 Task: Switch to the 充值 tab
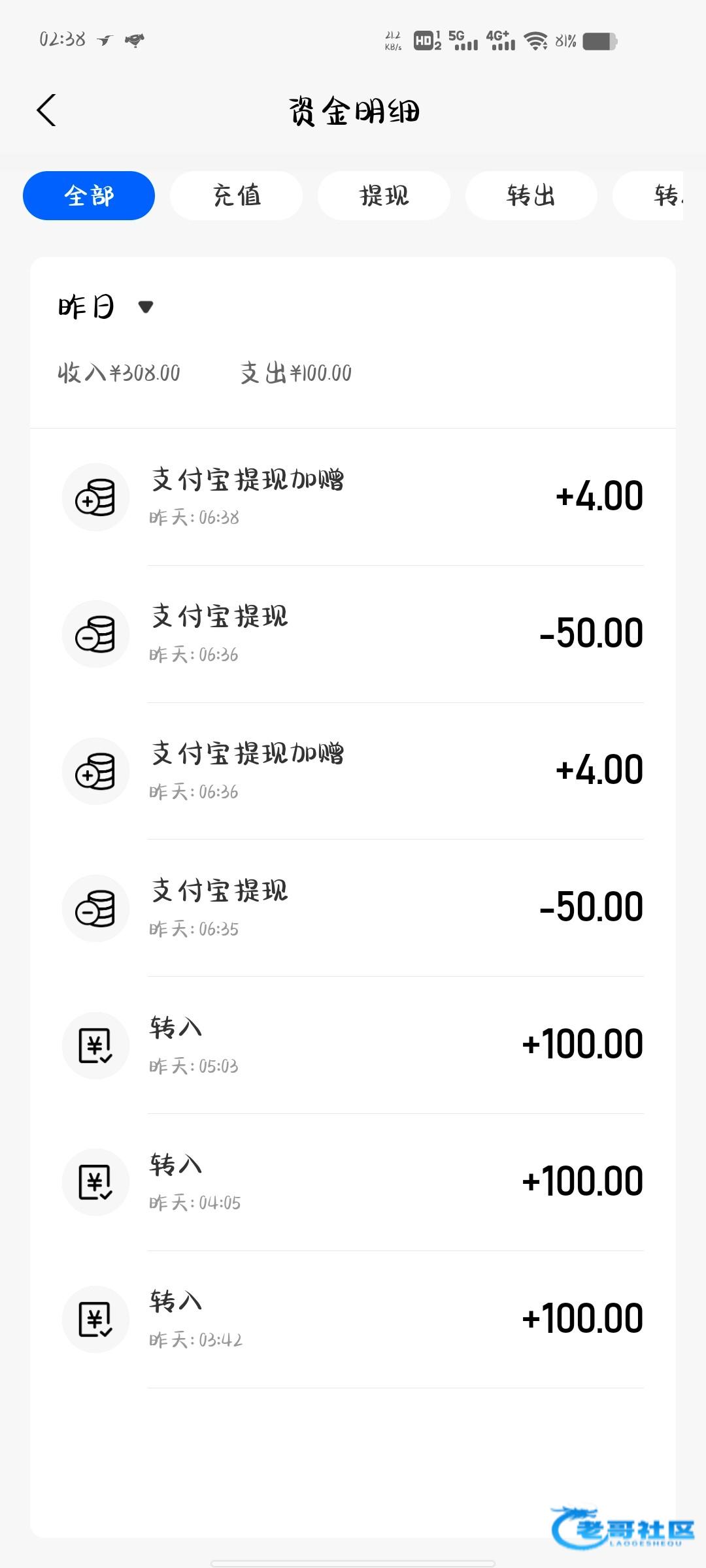coord(236,195)
